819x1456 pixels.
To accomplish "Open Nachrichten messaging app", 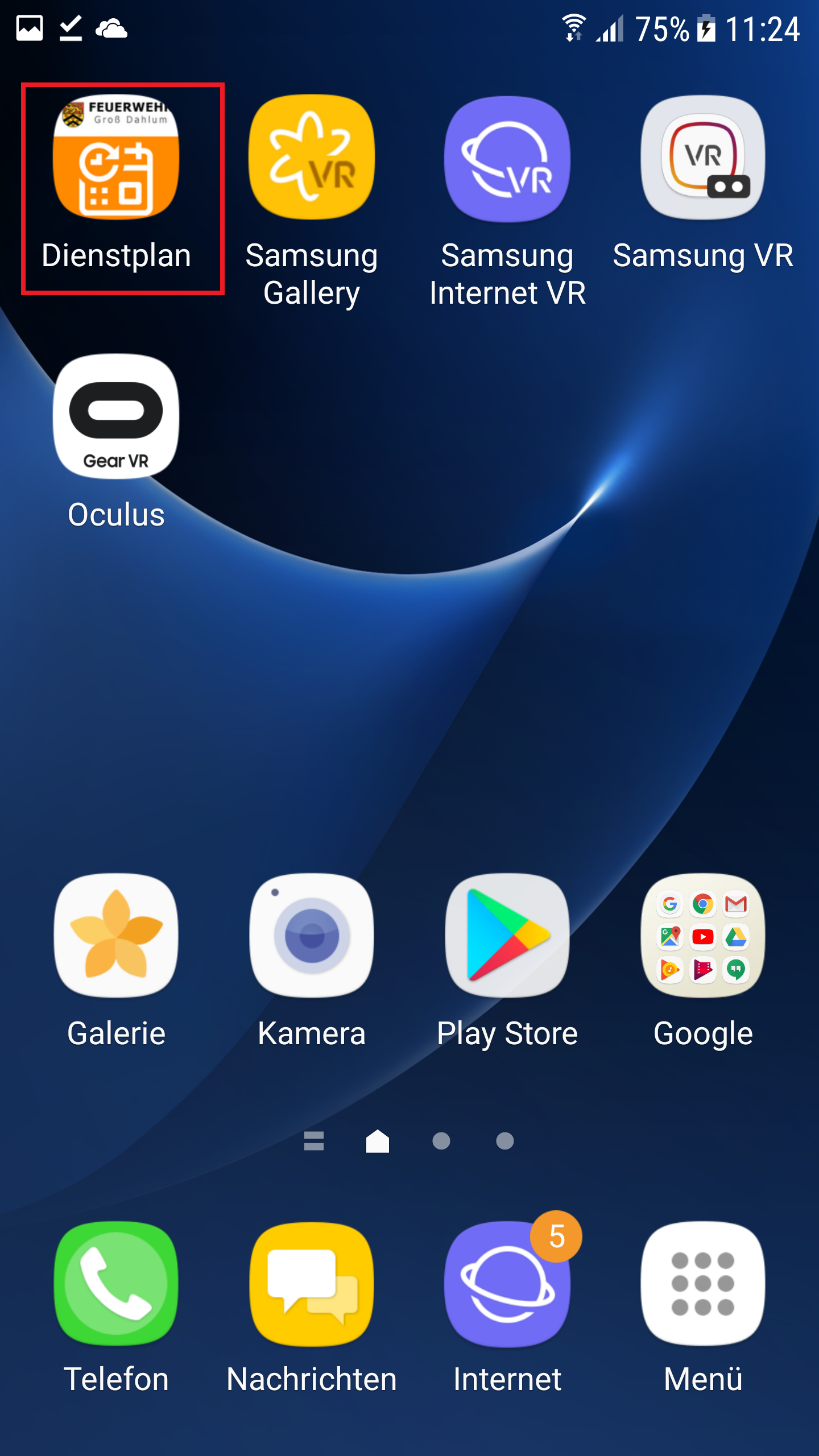I will [311, 1284].
